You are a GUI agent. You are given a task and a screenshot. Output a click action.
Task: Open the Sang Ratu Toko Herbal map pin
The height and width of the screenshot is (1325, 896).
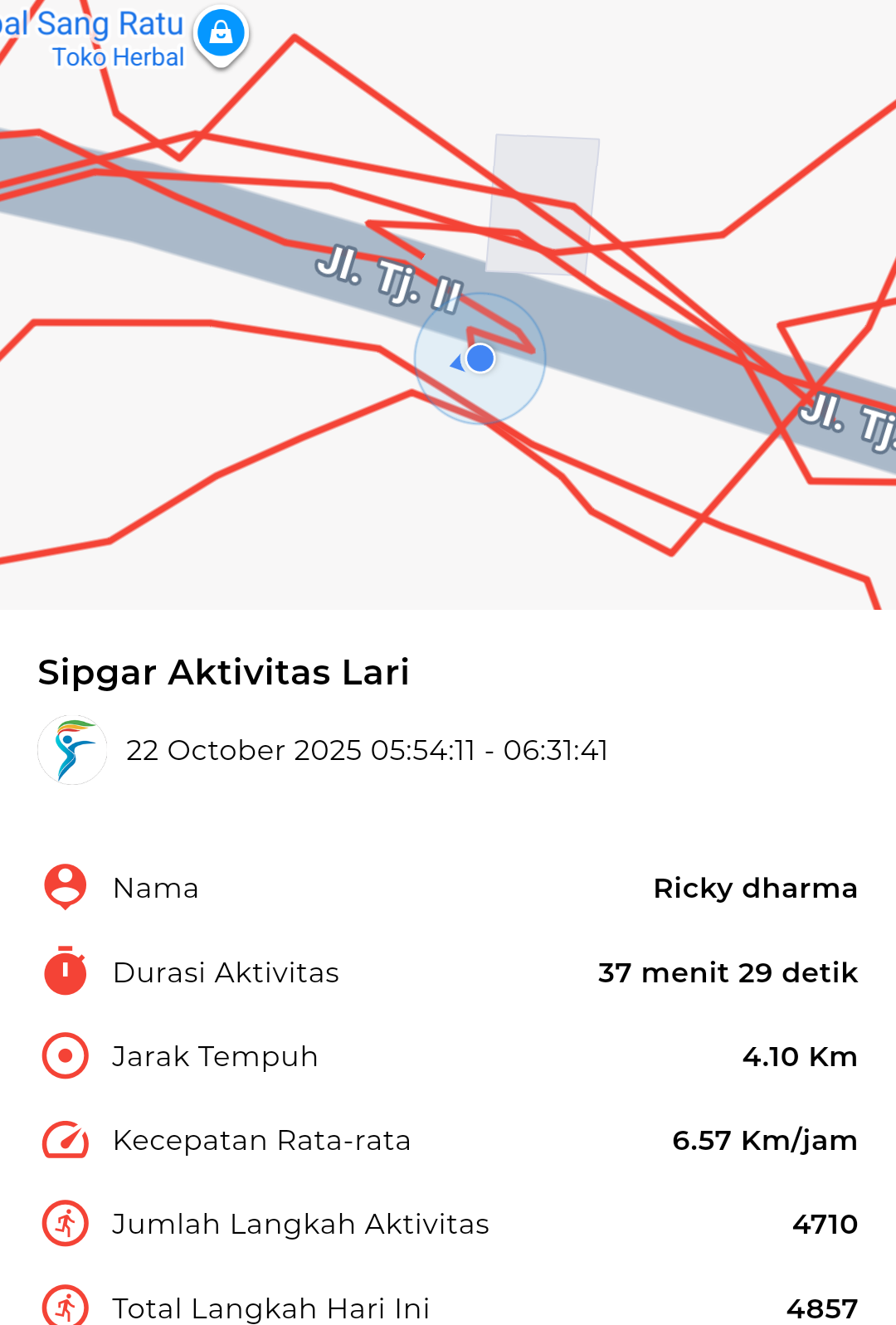[221, 34]
